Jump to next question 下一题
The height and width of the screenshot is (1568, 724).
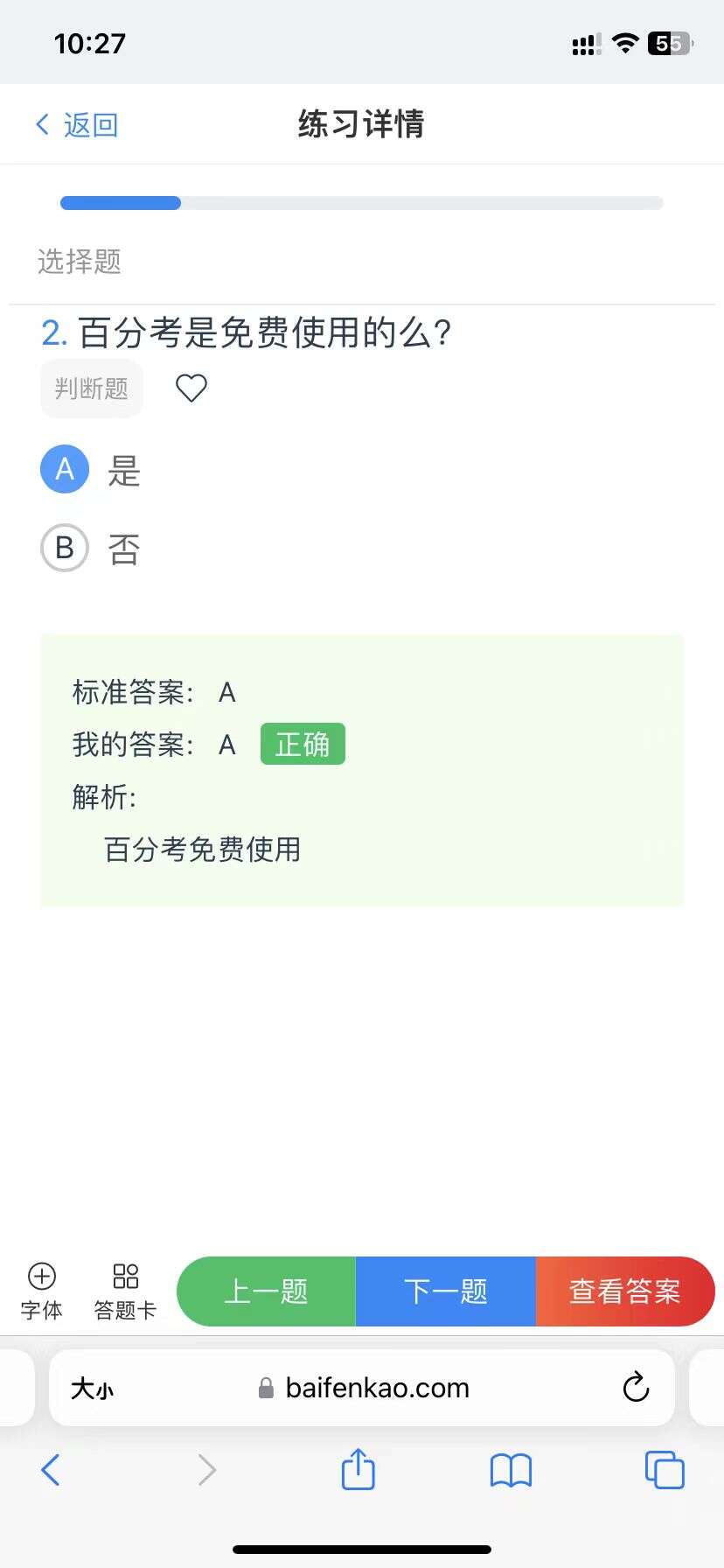(445, 1291)
